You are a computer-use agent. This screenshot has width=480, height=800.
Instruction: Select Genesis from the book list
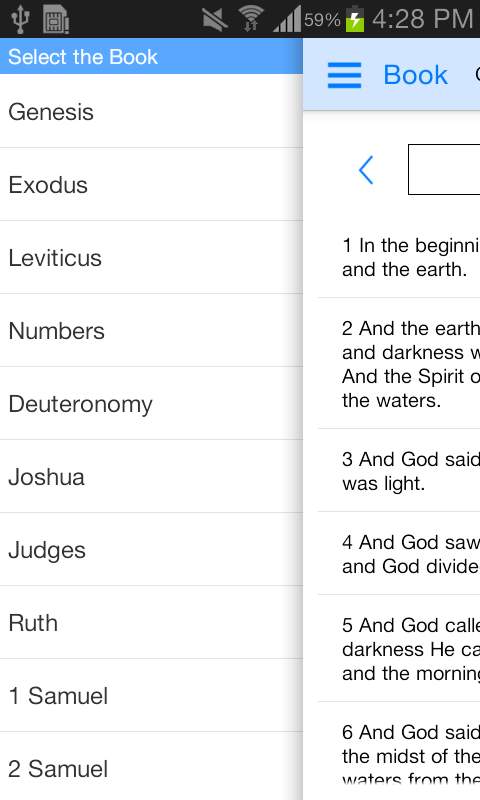click(x=151, y=111)
